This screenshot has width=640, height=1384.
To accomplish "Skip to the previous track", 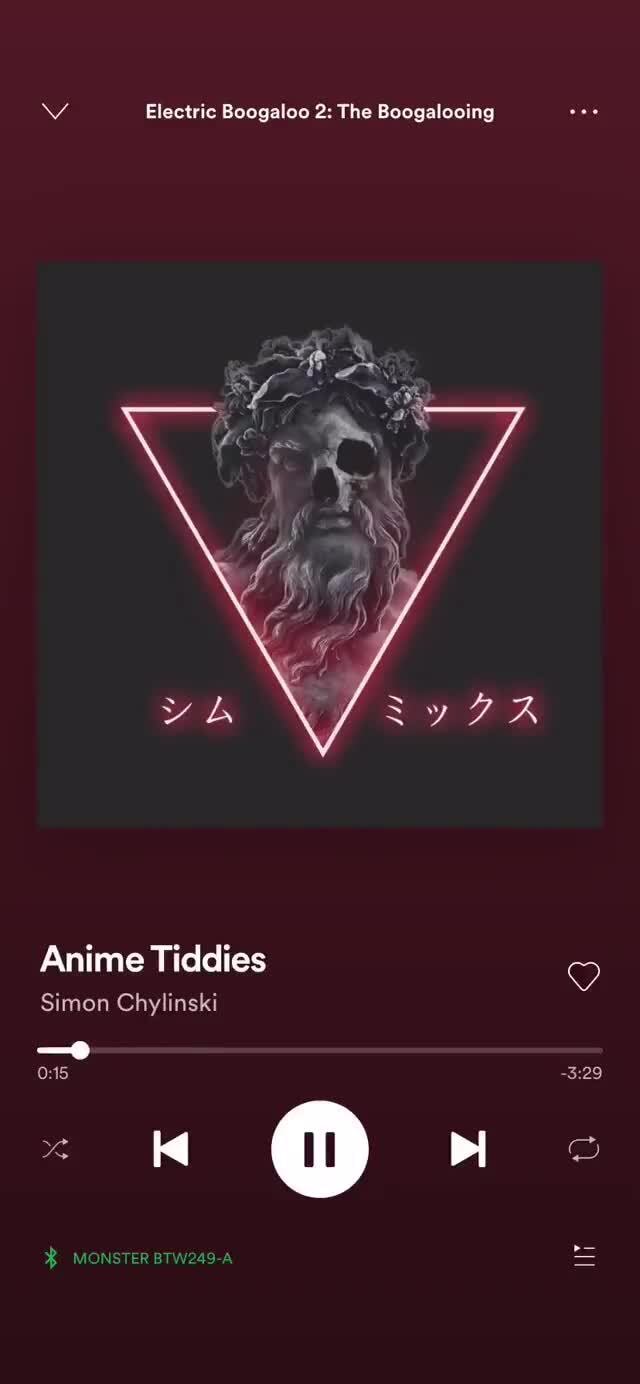I will click(171, 1149).
